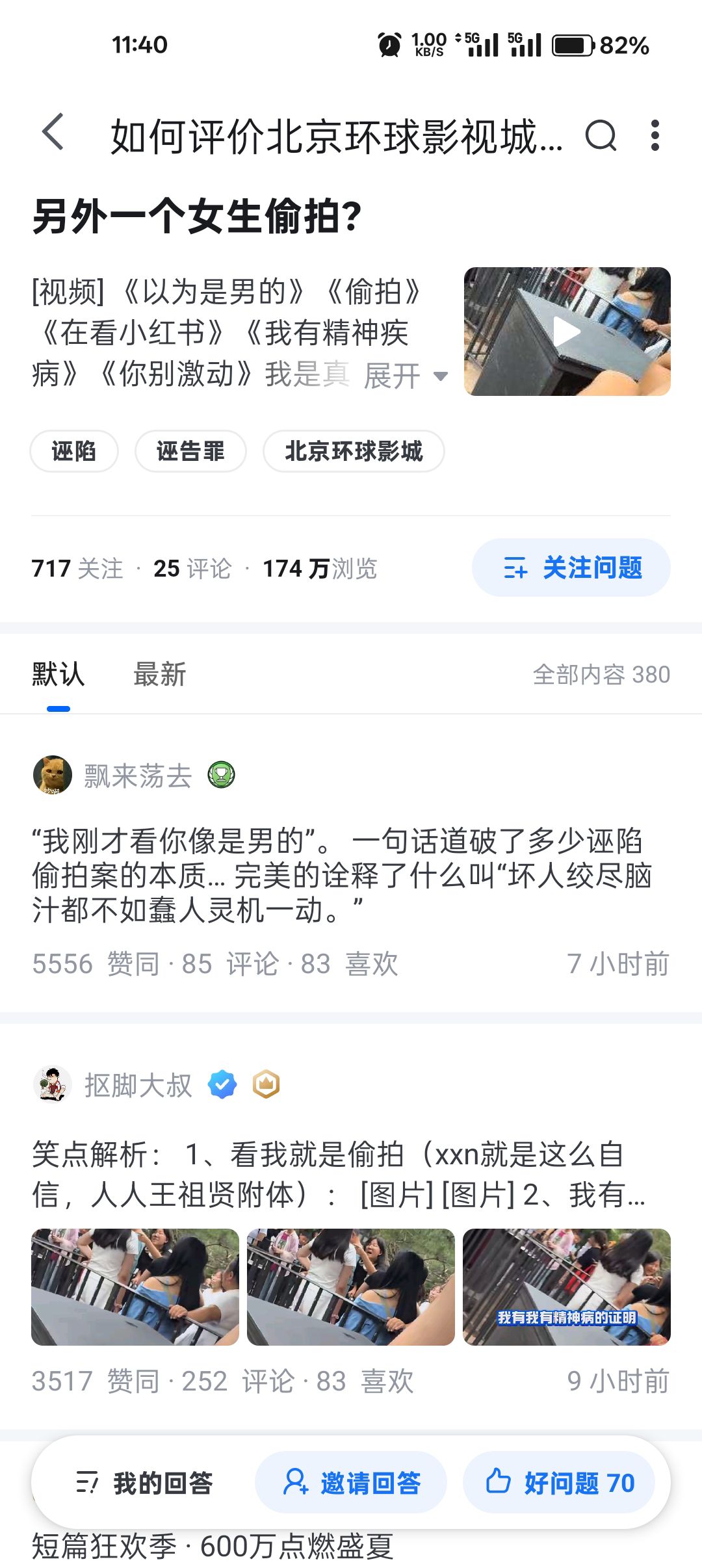
Task: Open the 北京环球影城 topic chip
Action: coord(354,451)
